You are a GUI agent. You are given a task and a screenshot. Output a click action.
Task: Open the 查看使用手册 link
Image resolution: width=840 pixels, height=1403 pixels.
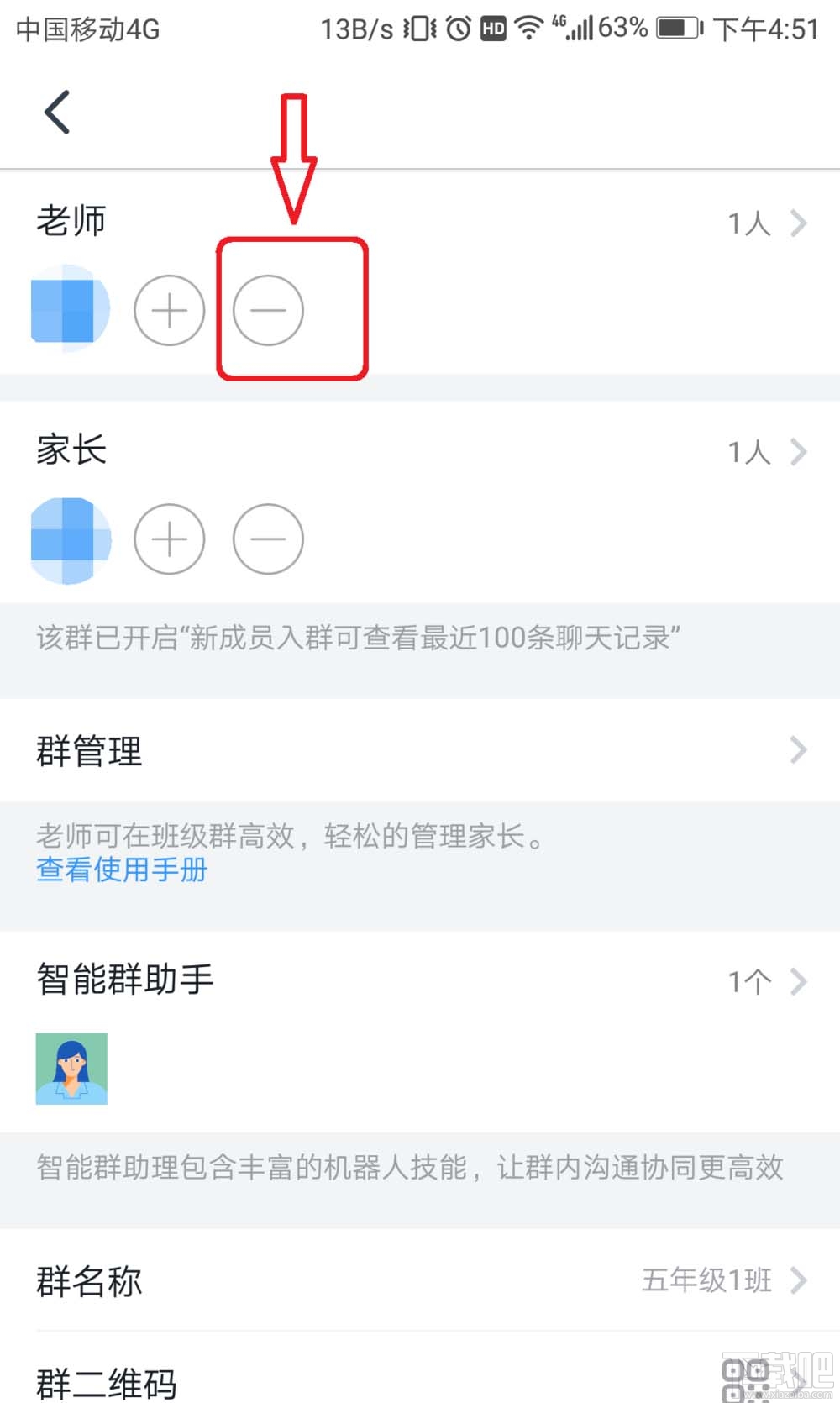click(x=120, y=871)
